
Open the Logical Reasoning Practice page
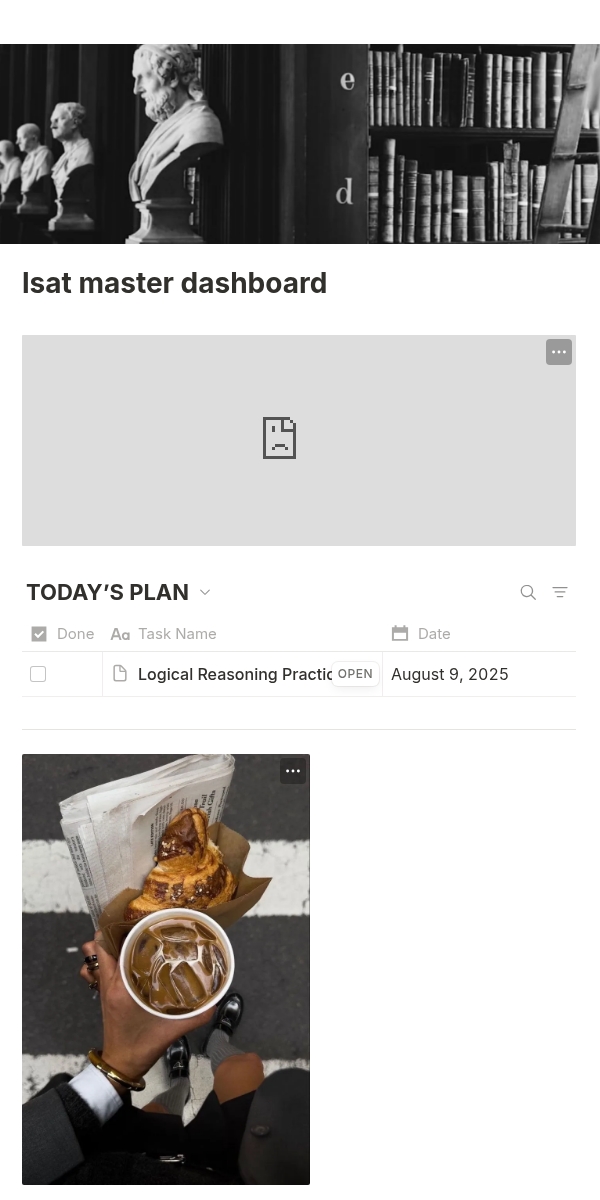(x=355, y=674)
